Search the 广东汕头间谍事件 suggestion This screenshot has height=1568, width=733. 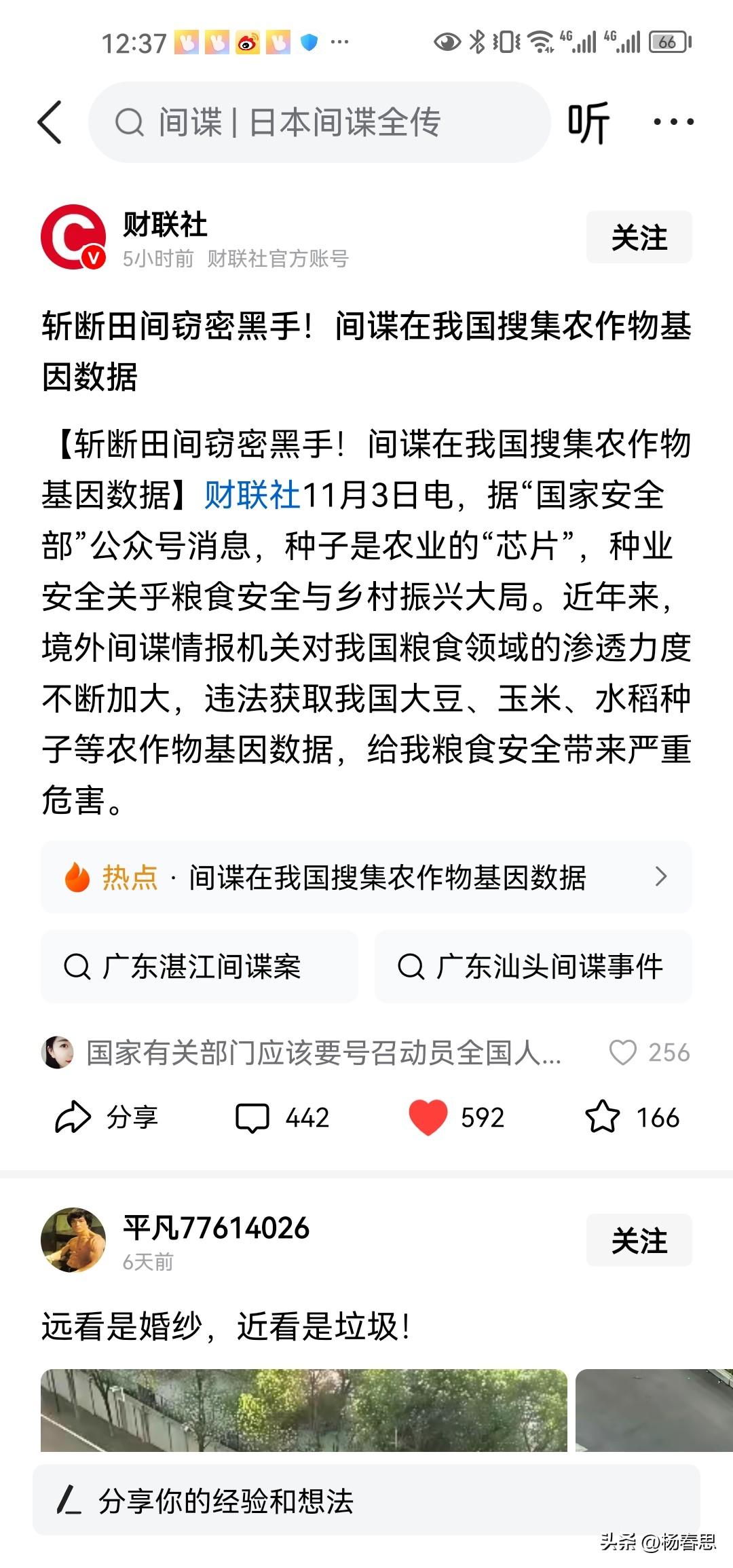536,967
